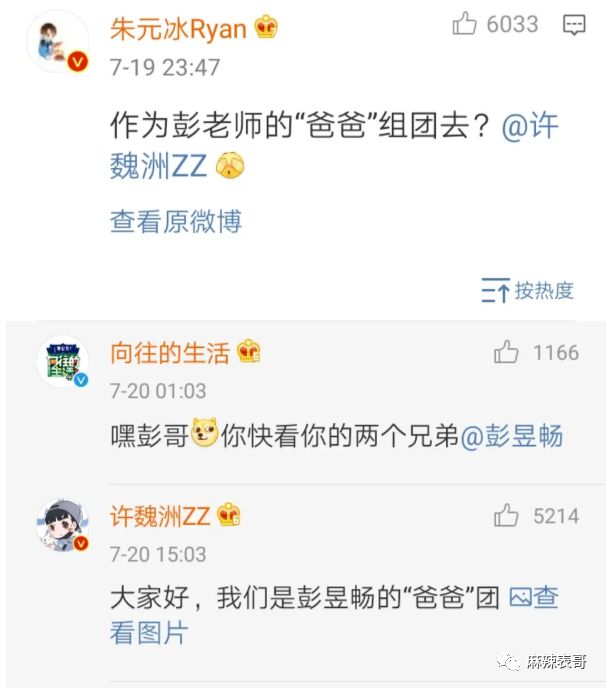
Task: Open 朱元冰Ryan's username link
Action: click(178, 28)
